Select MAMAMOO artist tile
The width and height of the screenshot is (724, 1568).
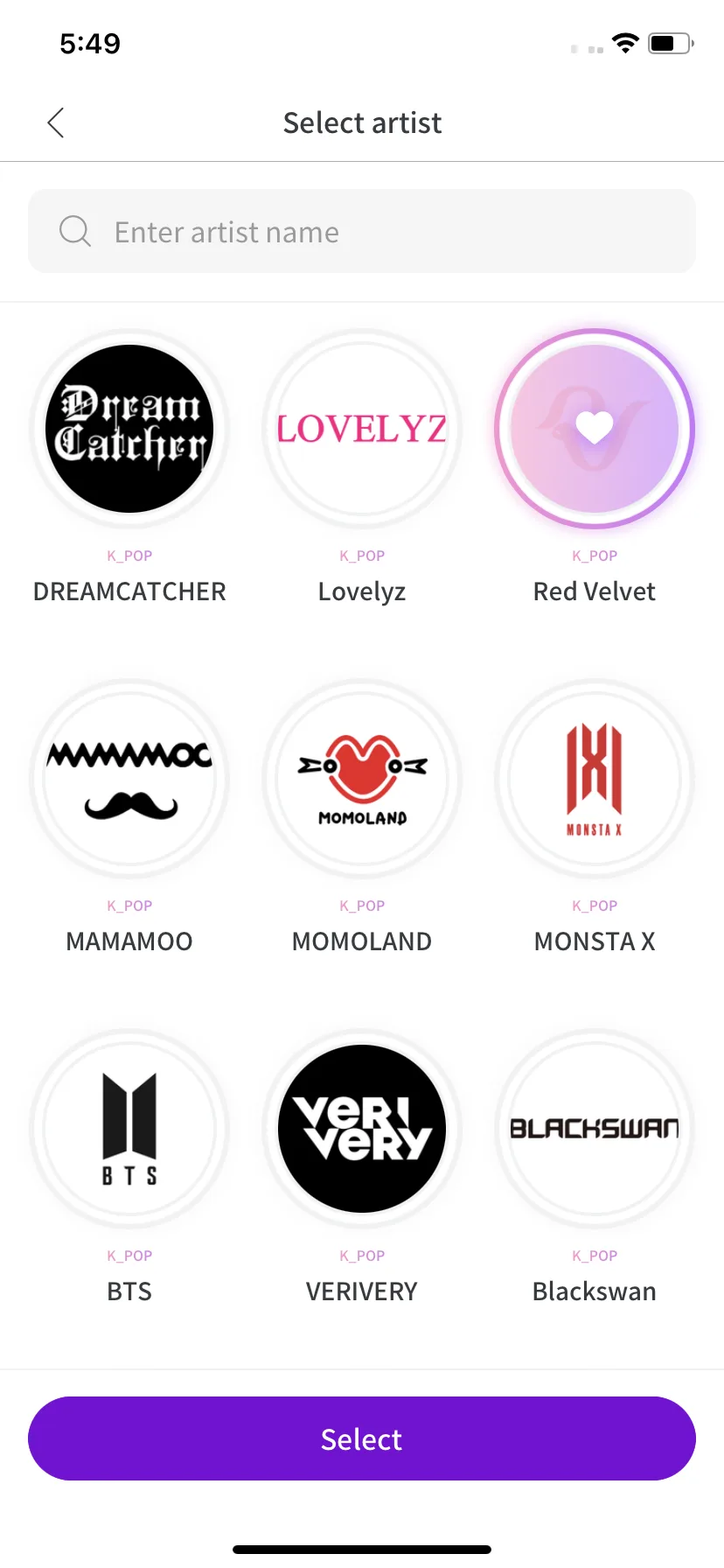129,779
